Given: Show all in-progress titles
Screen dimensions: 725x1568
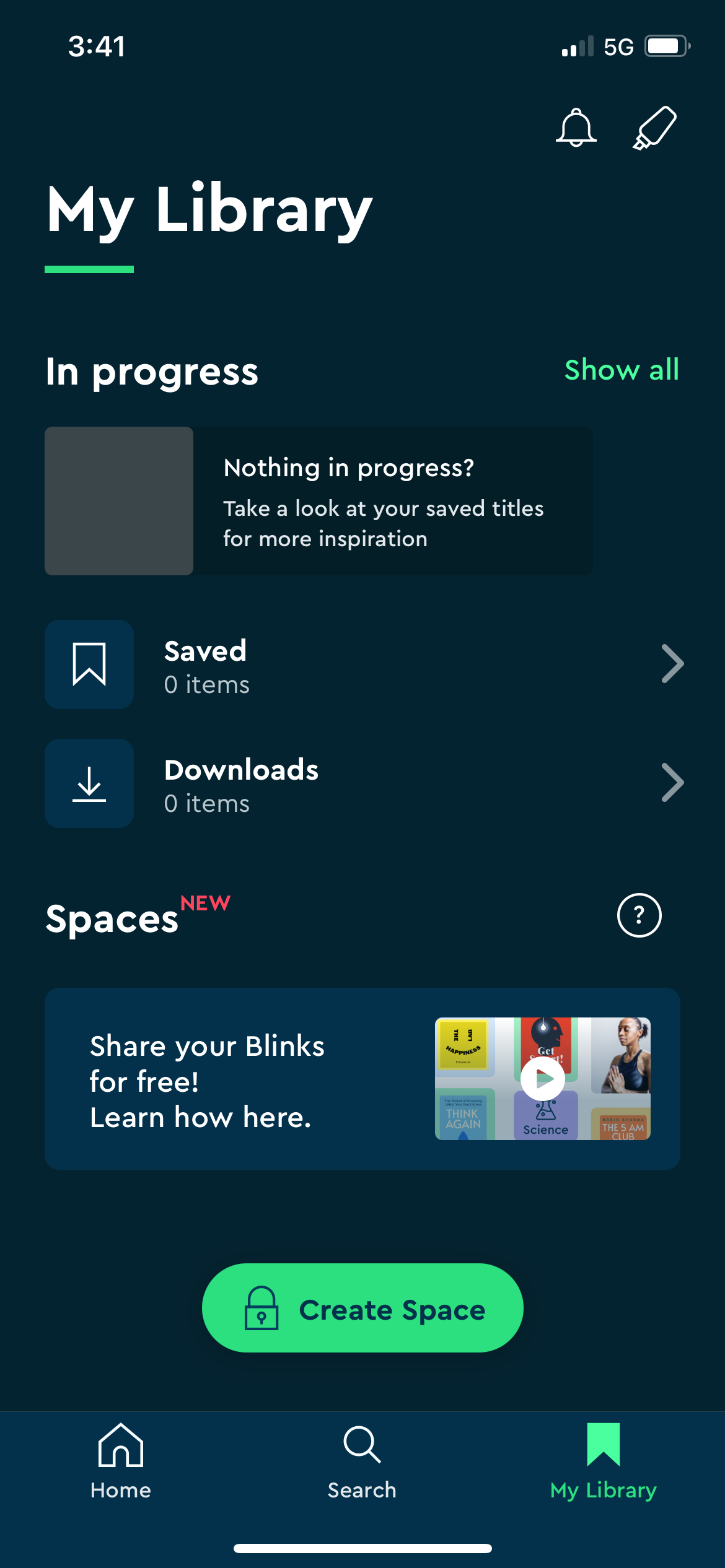Looking at the screenshot, I should tap(621, 370).
